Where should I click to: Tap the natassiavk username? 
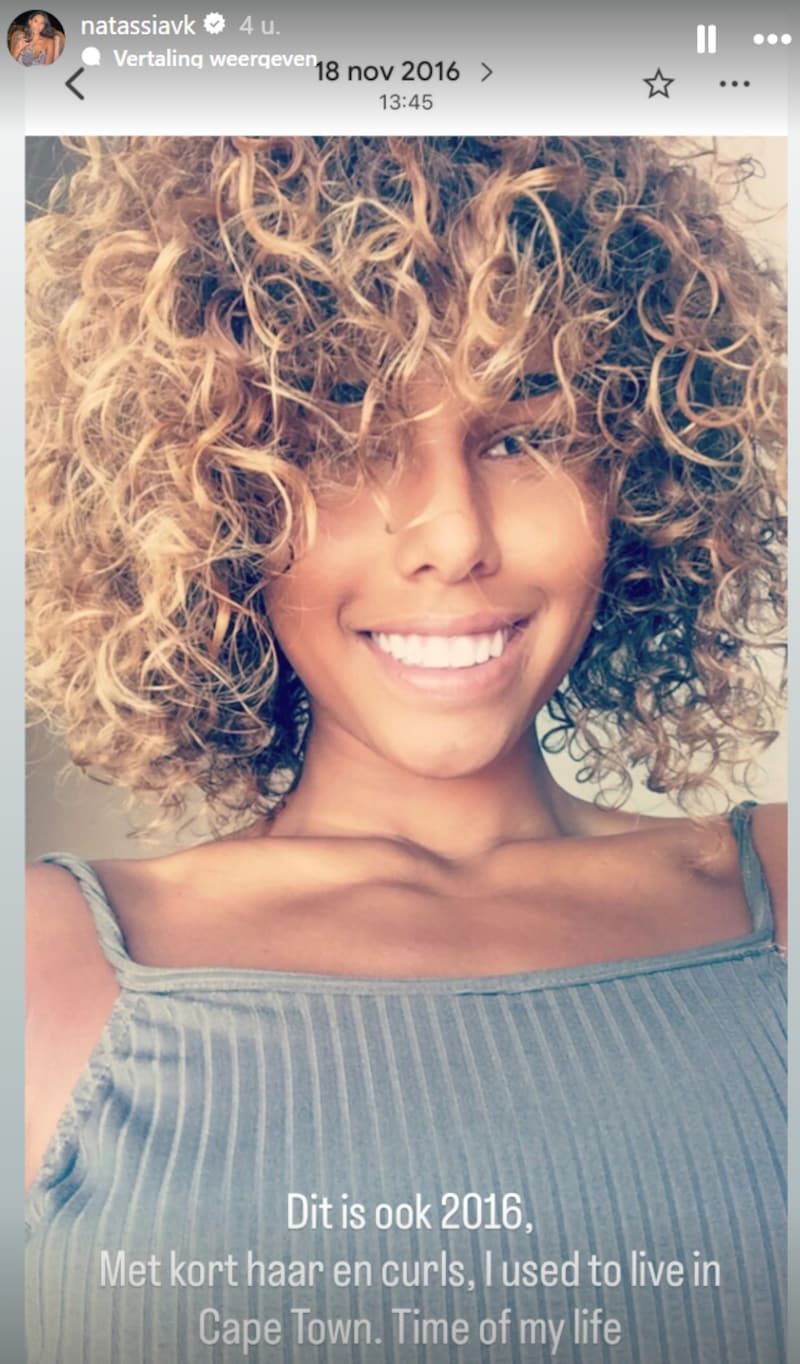tap(138, 26)
